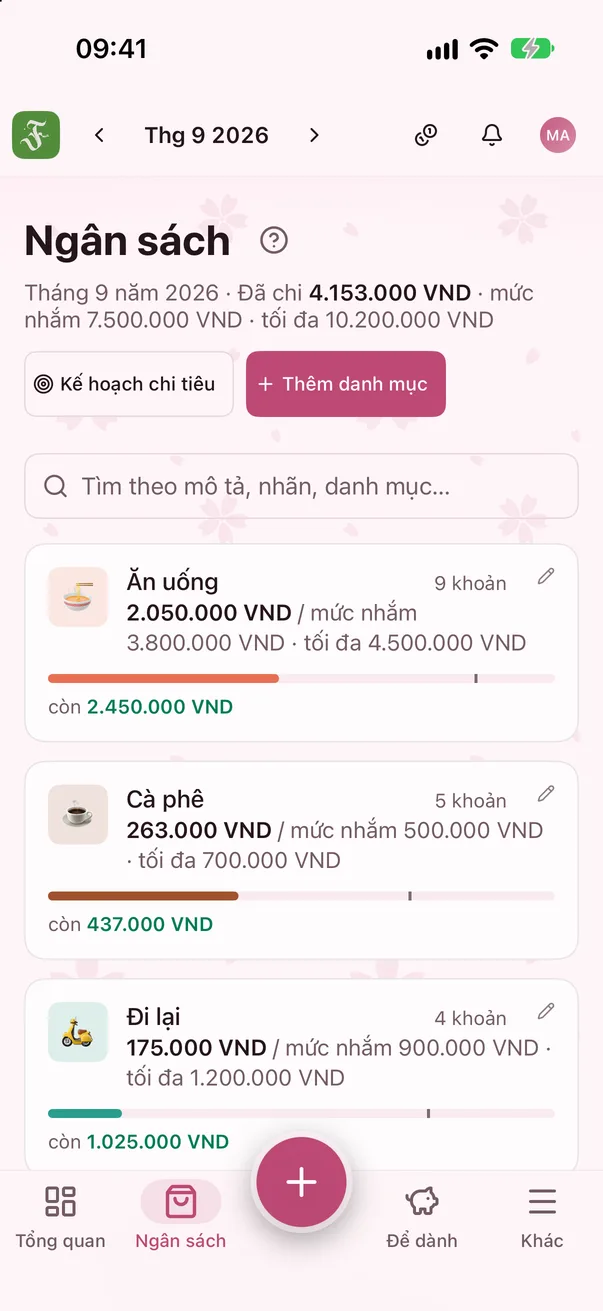Switch to the Để dành tab
603x1311 pixels.
point(422,1217)
